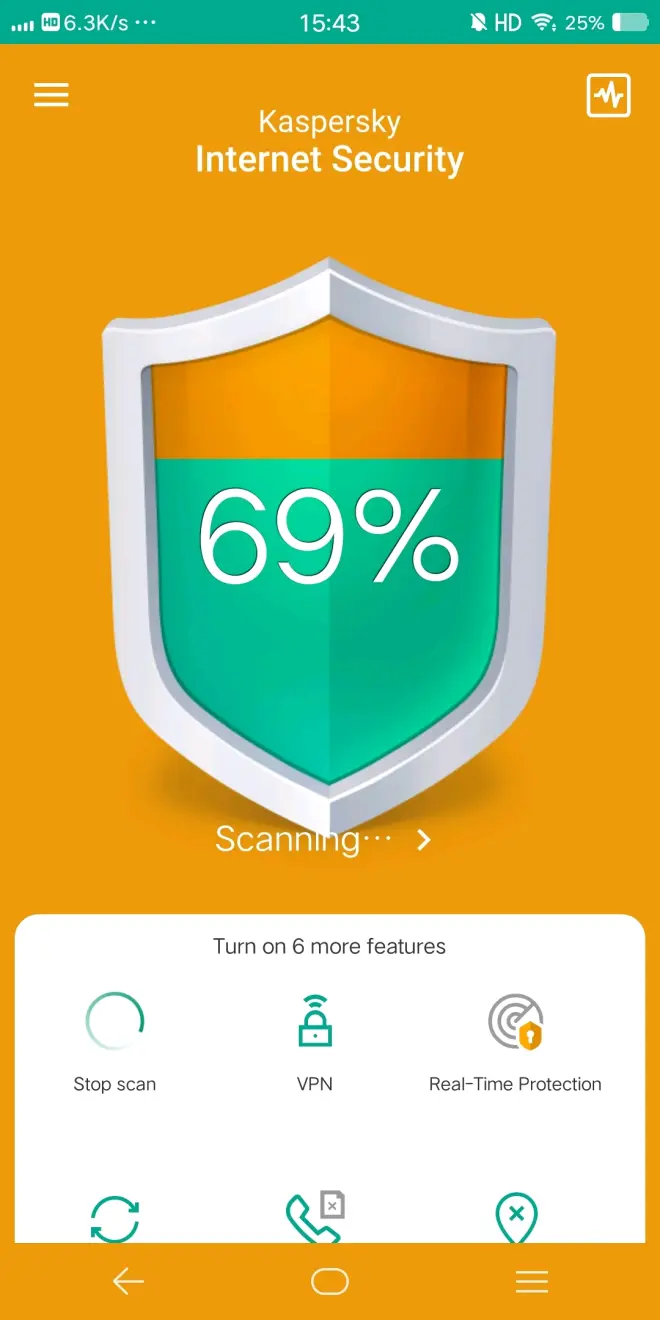Open the hamburger drawer menu
This screenshot has width=660, height=1320.
pos(51,95)
